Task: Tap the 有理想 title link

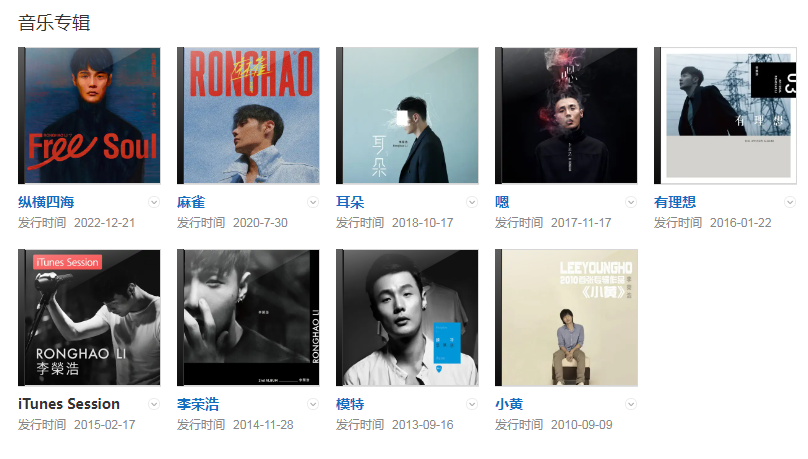Action: click(675, 202)
